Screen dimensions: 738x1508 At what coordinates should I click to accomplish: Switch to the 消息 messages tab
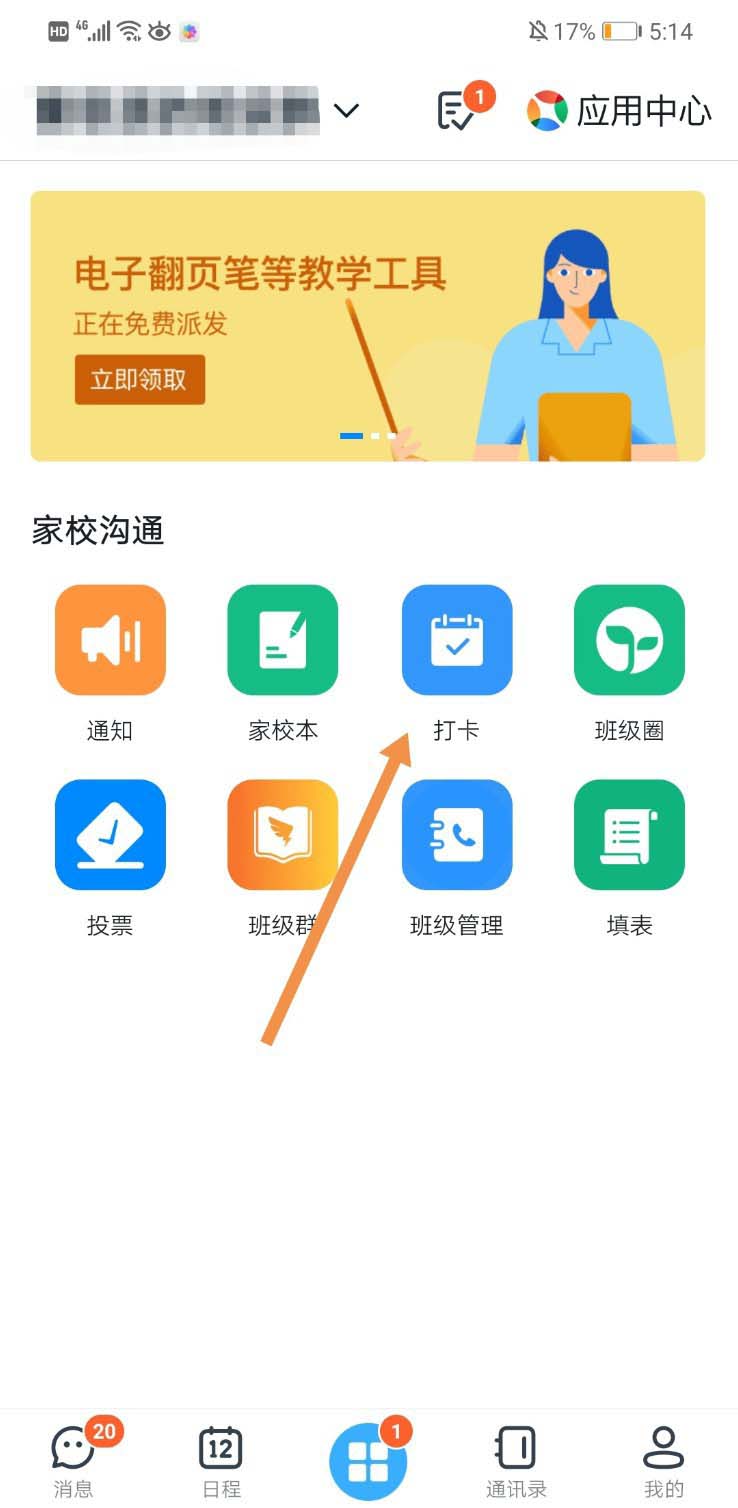coord(73,1459)
